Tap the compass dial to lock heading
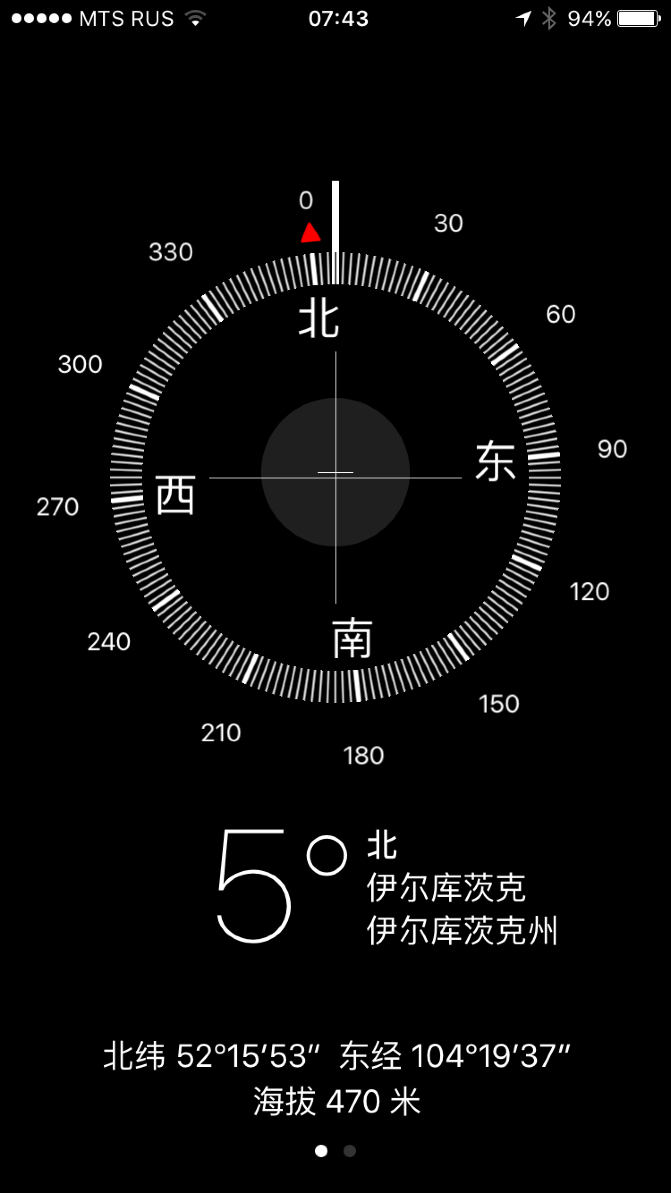671x1193 pixels. pyautogui.click(x=335, y=476)
